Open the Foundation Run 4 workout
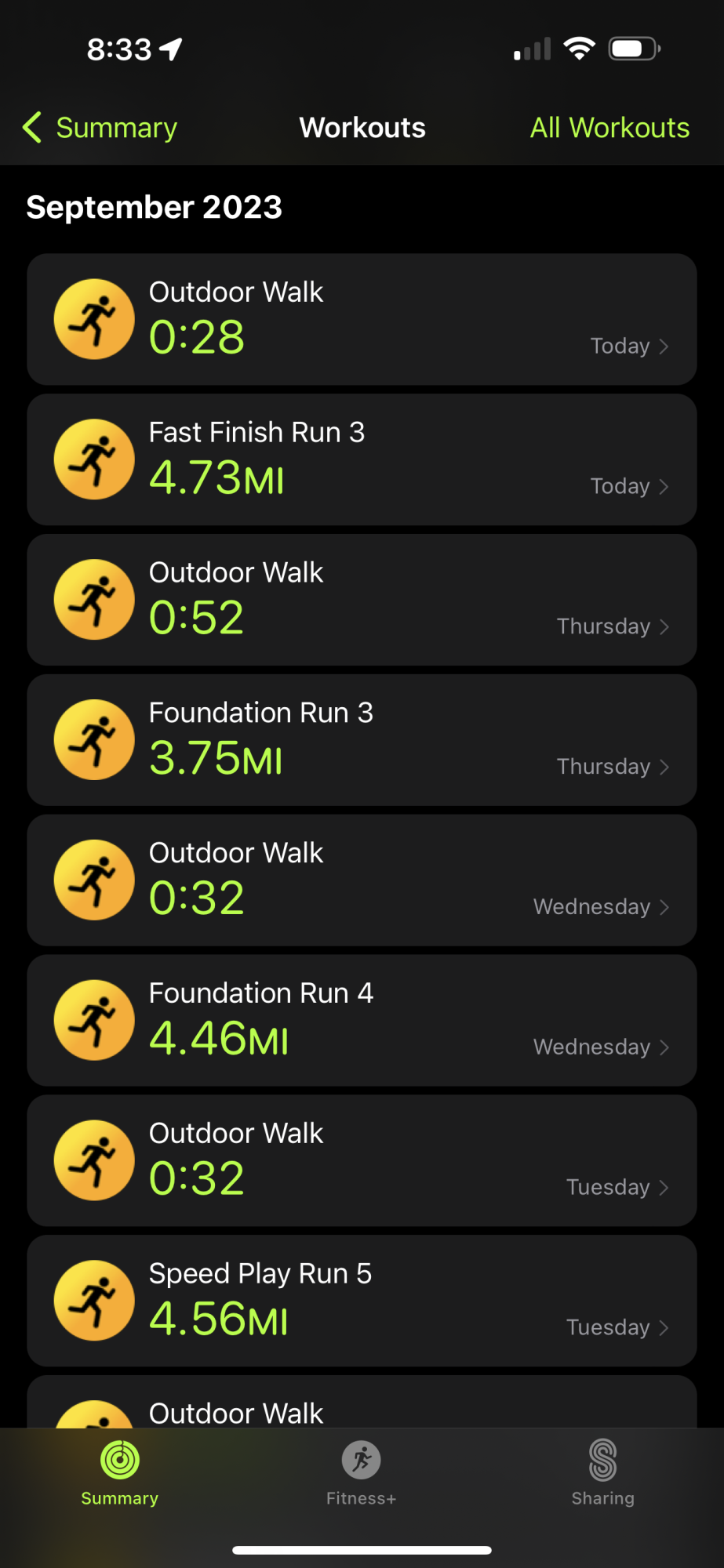Viewport: 724px width, 1568px height. coord(362,1021)
